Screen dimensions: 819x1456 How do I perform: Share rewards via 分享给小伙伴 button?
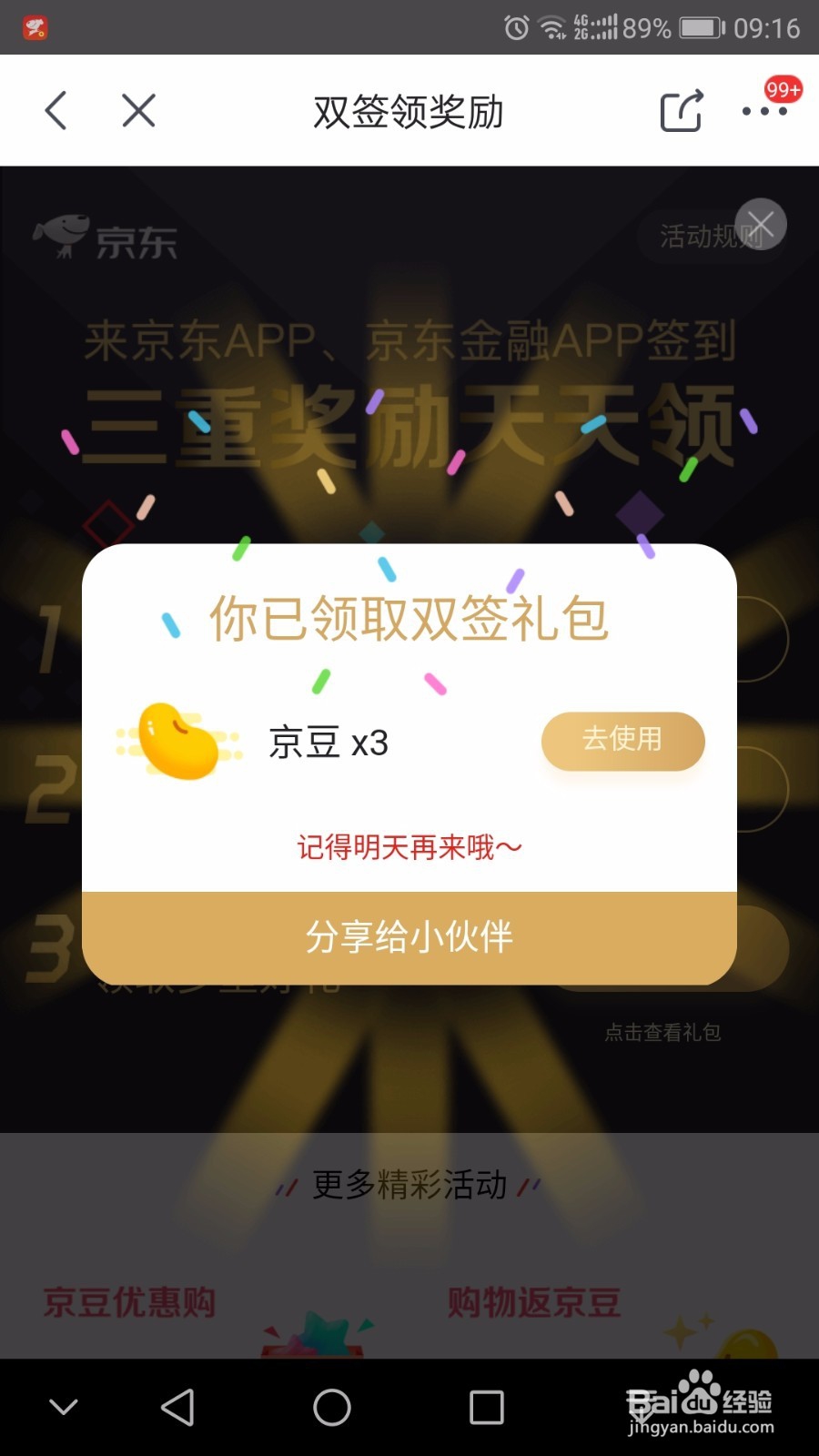tap(409, 935)
